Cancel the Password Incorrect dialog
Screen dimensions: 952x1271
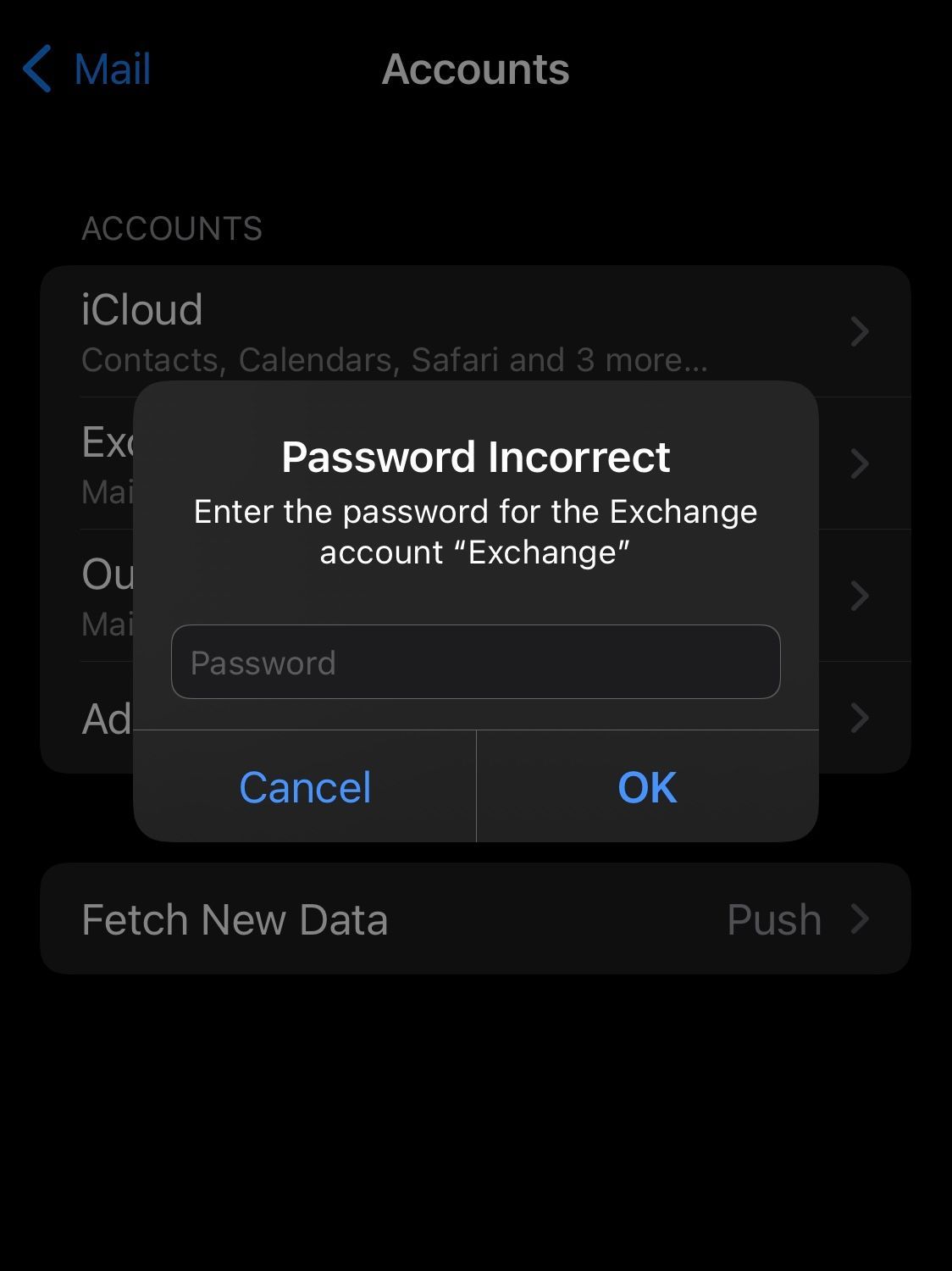[305, 787]
